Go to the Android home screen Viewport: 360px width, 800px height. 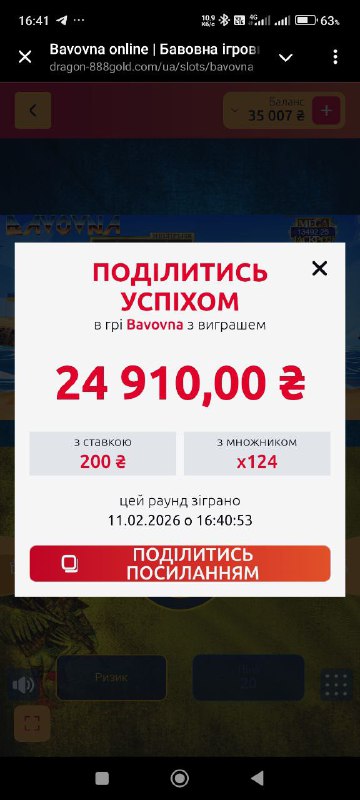coord(179,778)
